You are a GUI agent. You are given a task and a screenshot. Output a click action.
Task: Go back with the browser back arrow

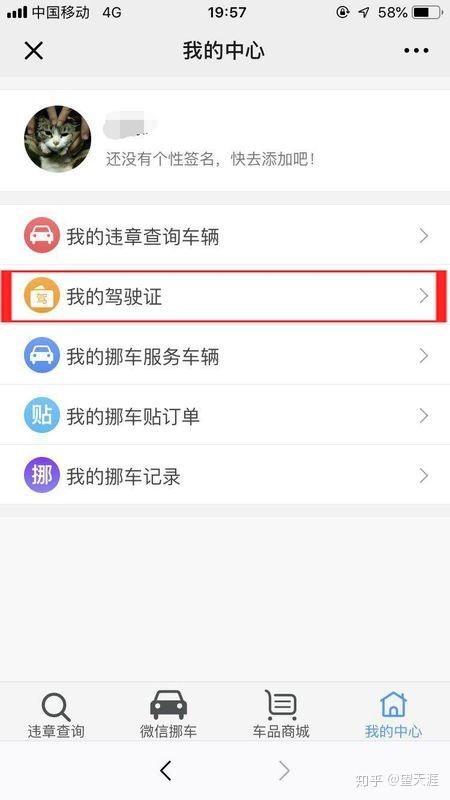point(166,770)
